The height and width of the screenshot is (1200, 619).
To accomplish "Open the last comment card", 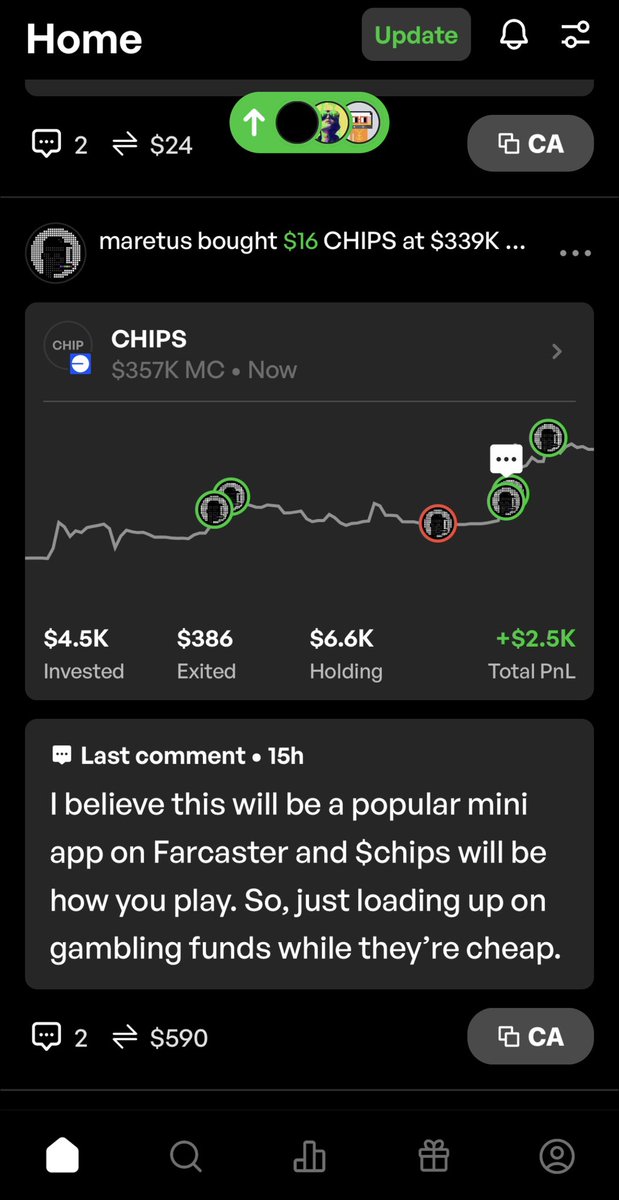I will pyautogui.click(x=309, y=853).
